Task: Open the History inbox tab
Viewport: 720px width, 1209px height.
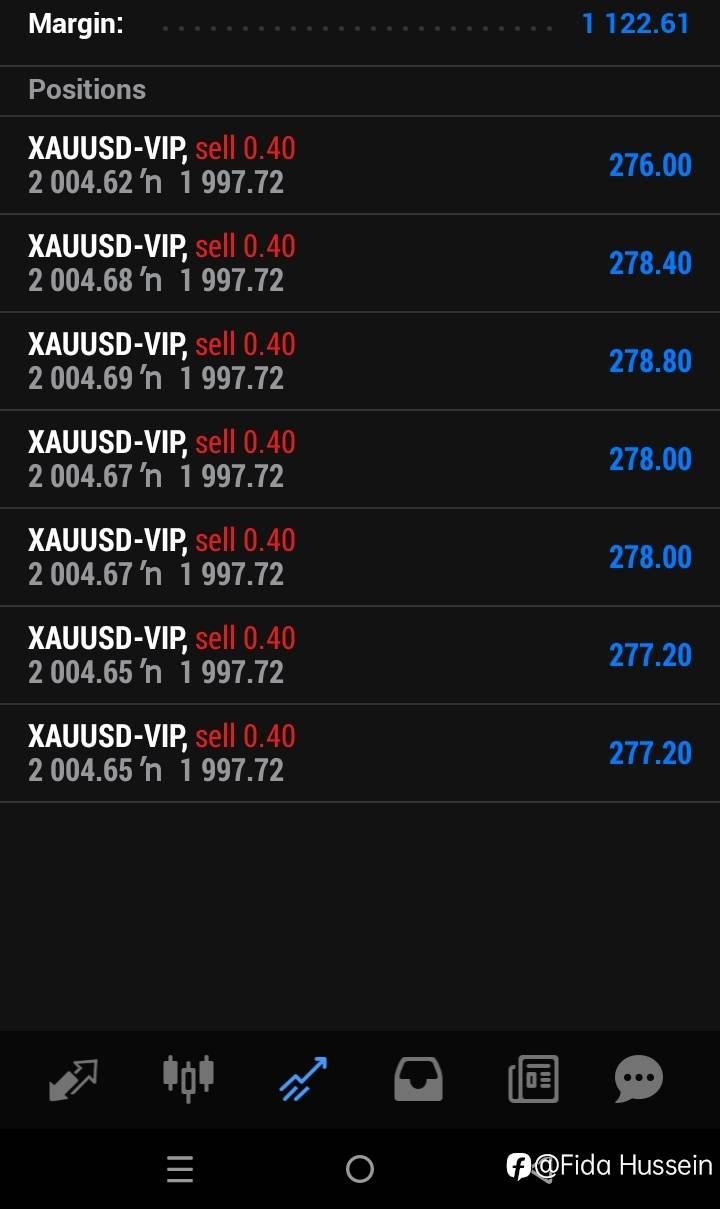Action: pyautogui.click(x=418, y=1079)
